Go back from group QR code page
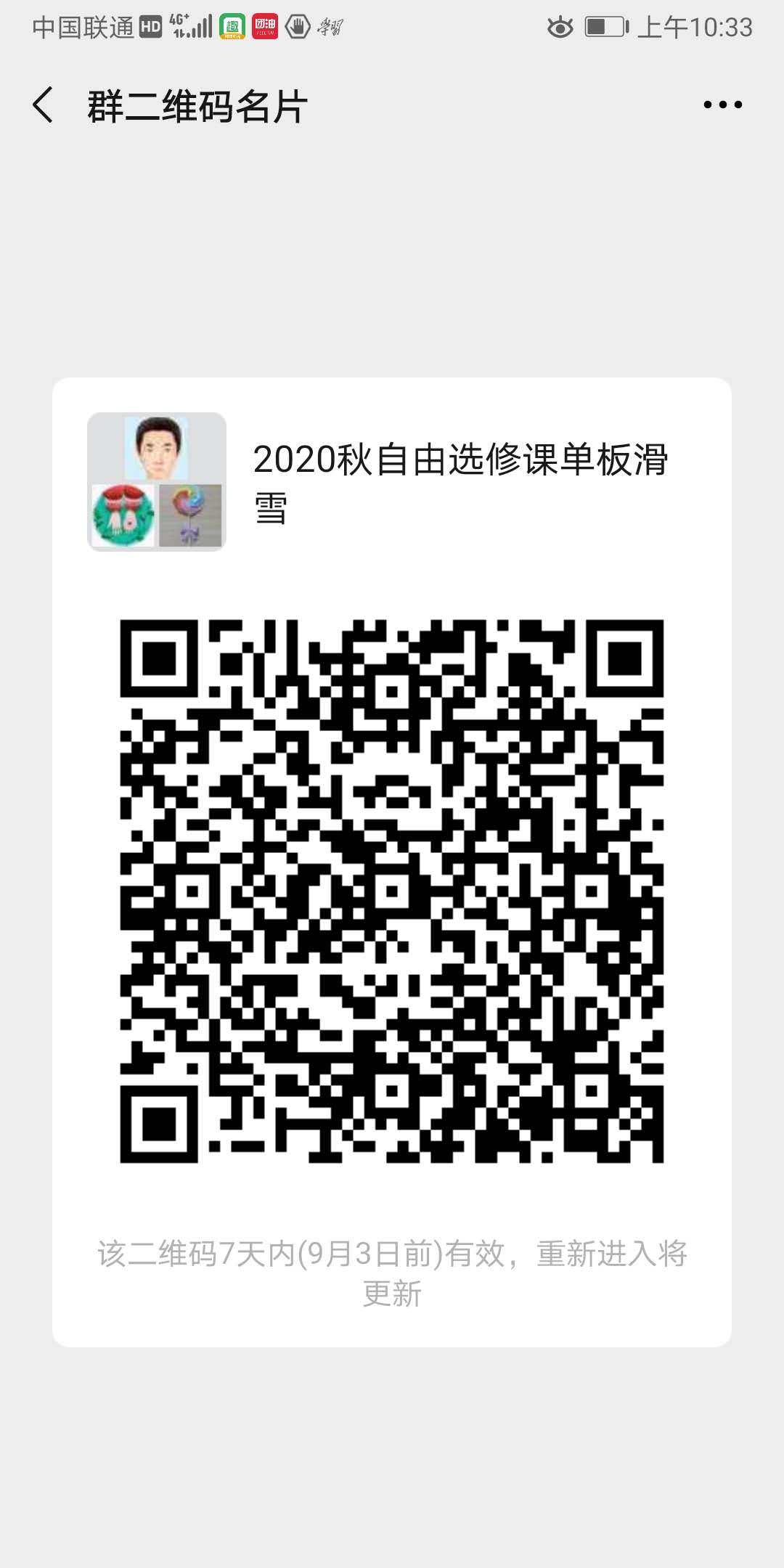Viewport: 784px width, 1568px height. [44, 105]
